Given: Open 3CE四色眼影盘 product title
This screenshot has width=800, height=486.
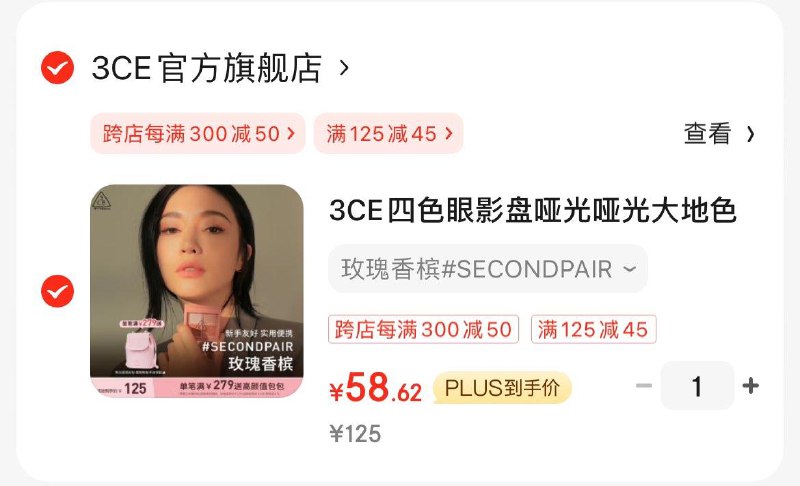Looking at the screenshot, I should pos(532,211).
